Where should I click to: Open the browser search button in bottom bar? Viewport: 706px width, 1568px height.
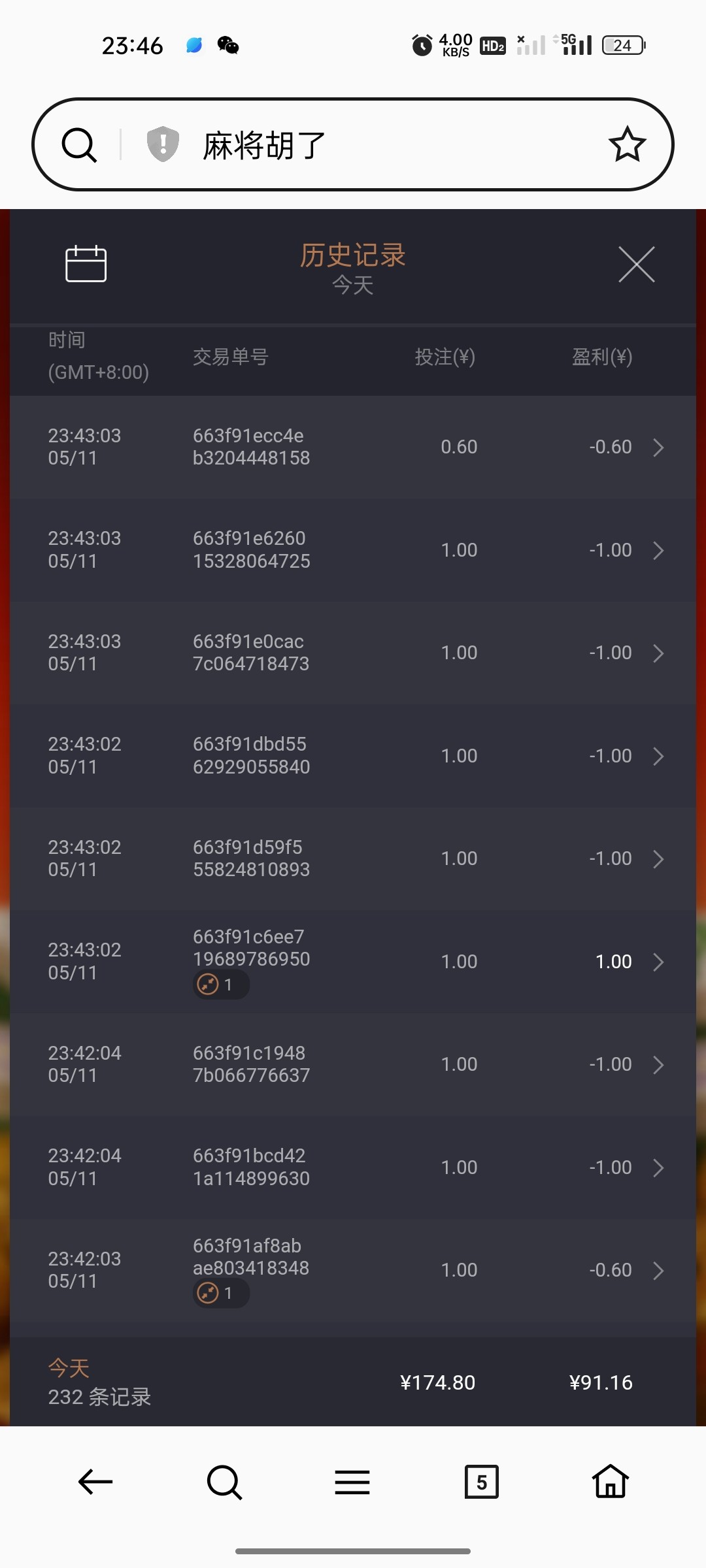pos(224,1482)
